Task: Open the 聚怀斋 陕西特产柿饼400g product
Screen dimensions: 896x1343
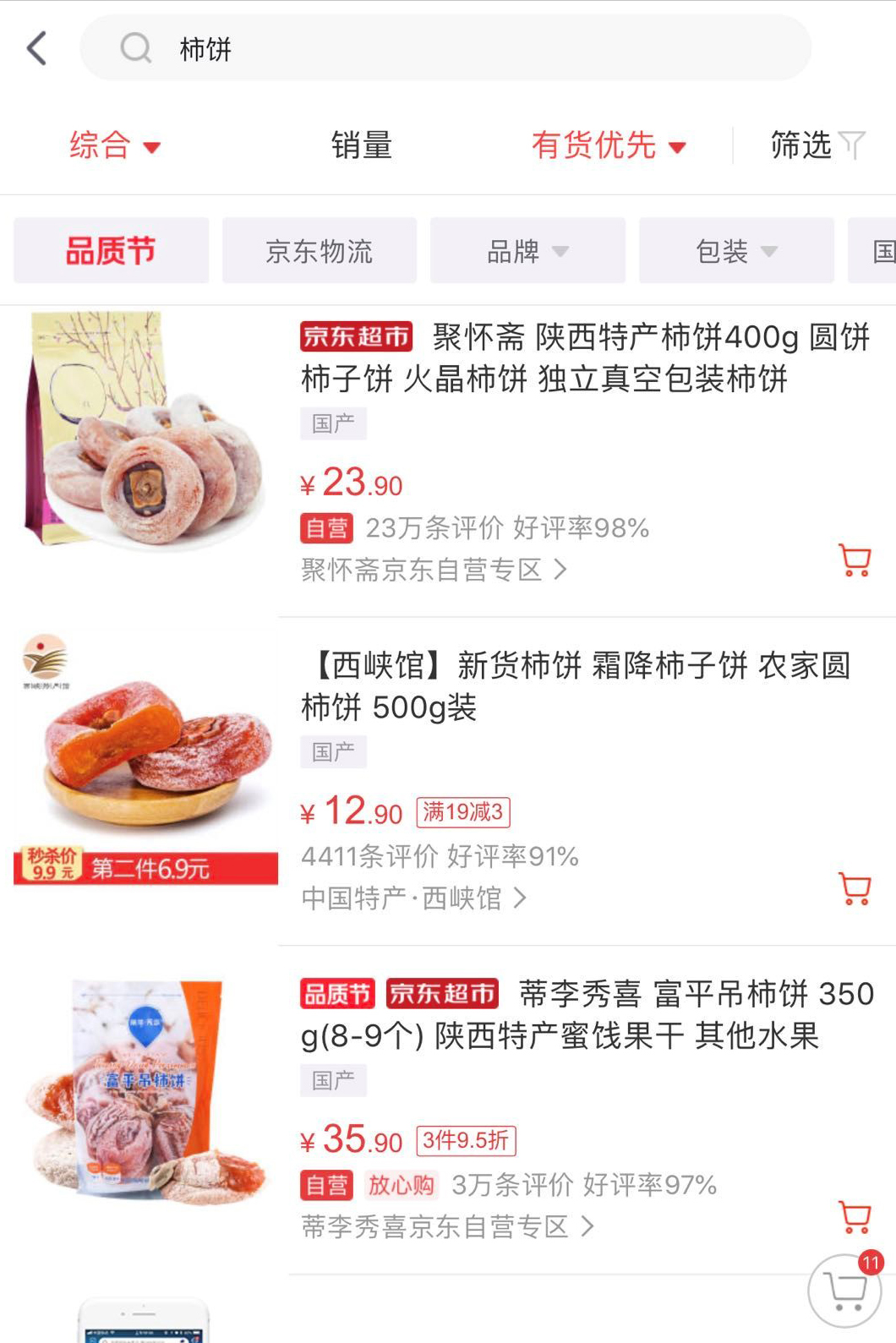Action: click(585, 358)
